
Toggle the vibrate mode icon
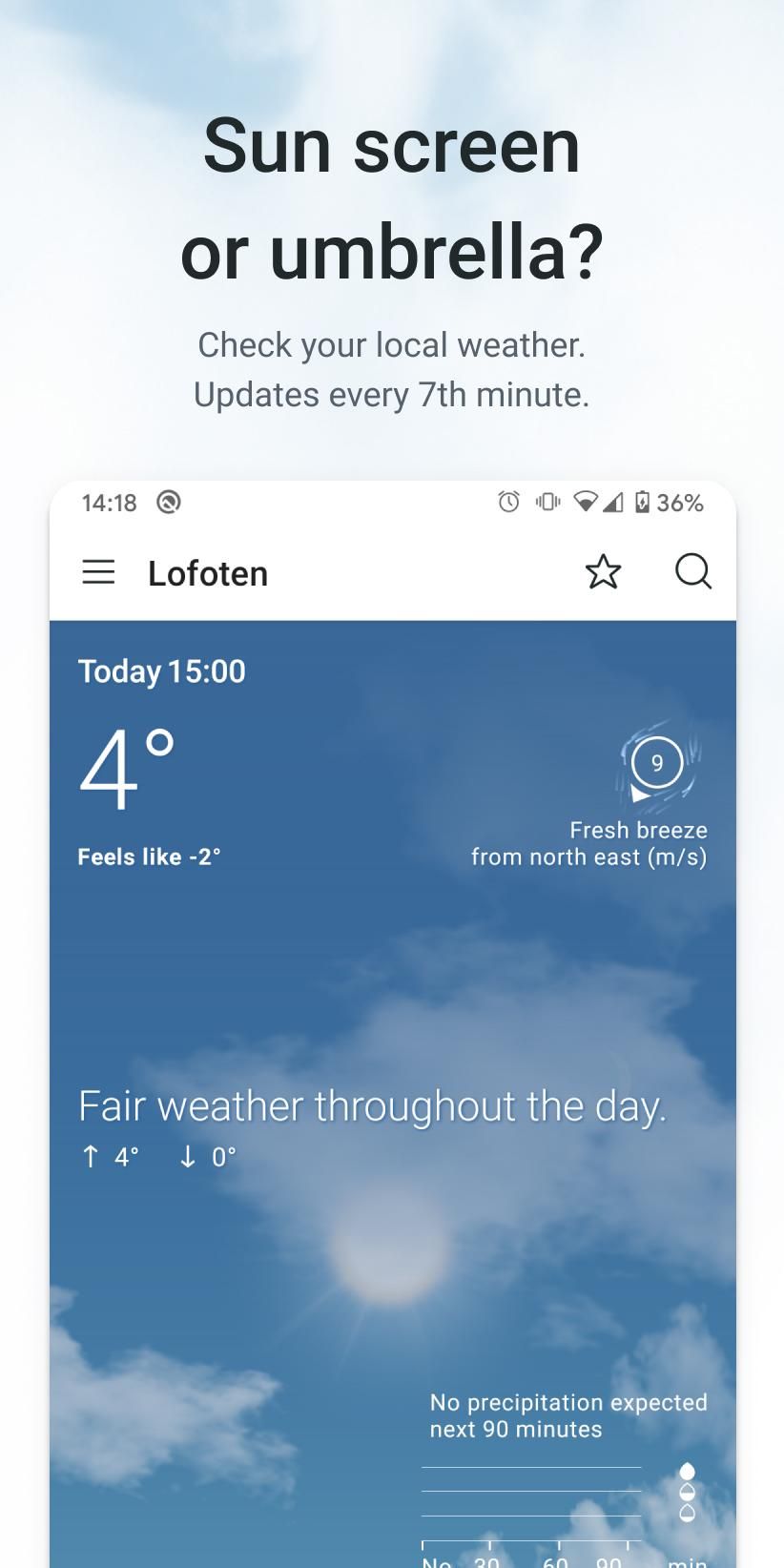pos(547,503)
